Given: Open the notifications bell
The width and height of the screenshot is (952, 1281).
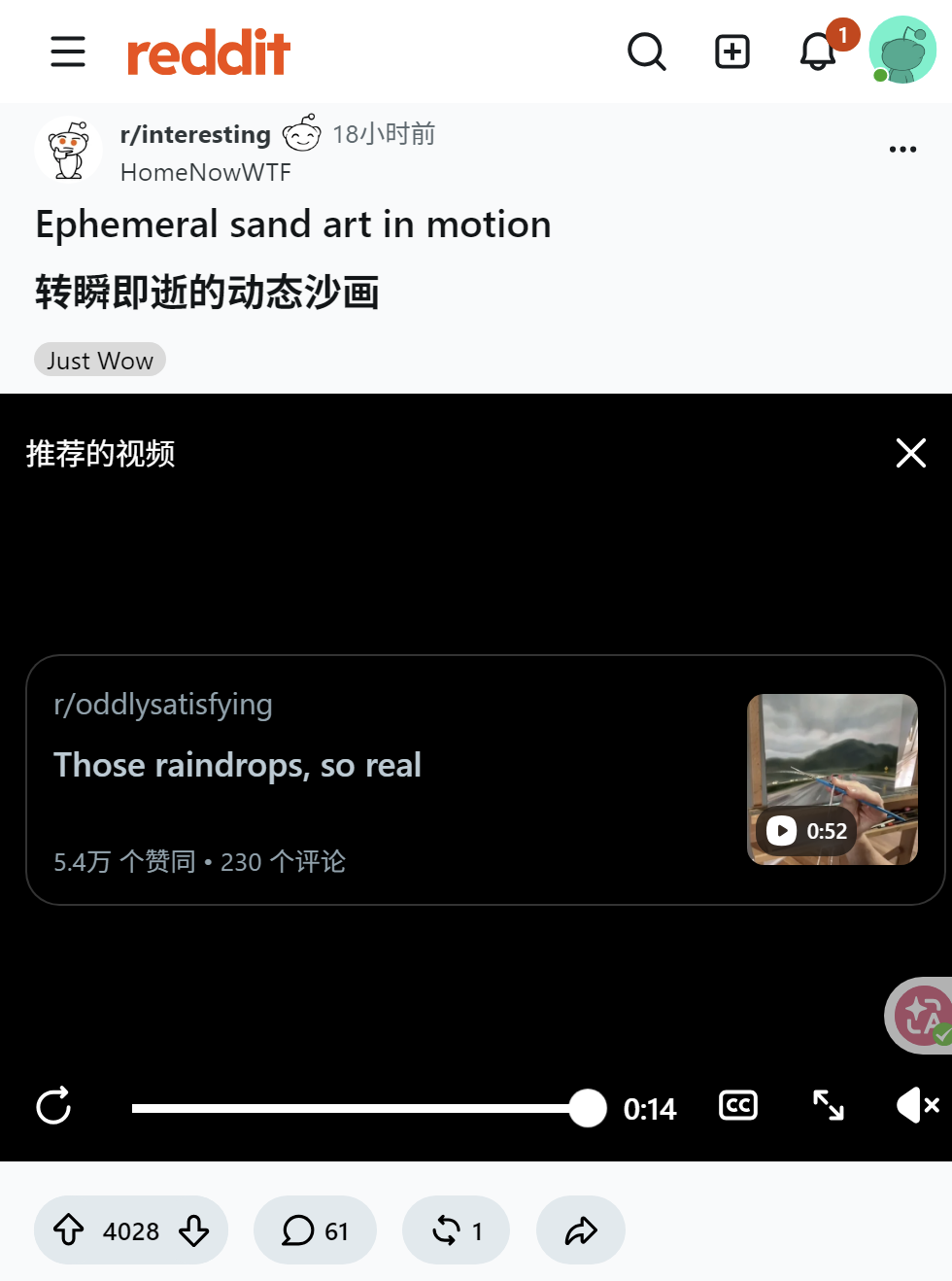Looking at the screenshot, I should (818, 52).
